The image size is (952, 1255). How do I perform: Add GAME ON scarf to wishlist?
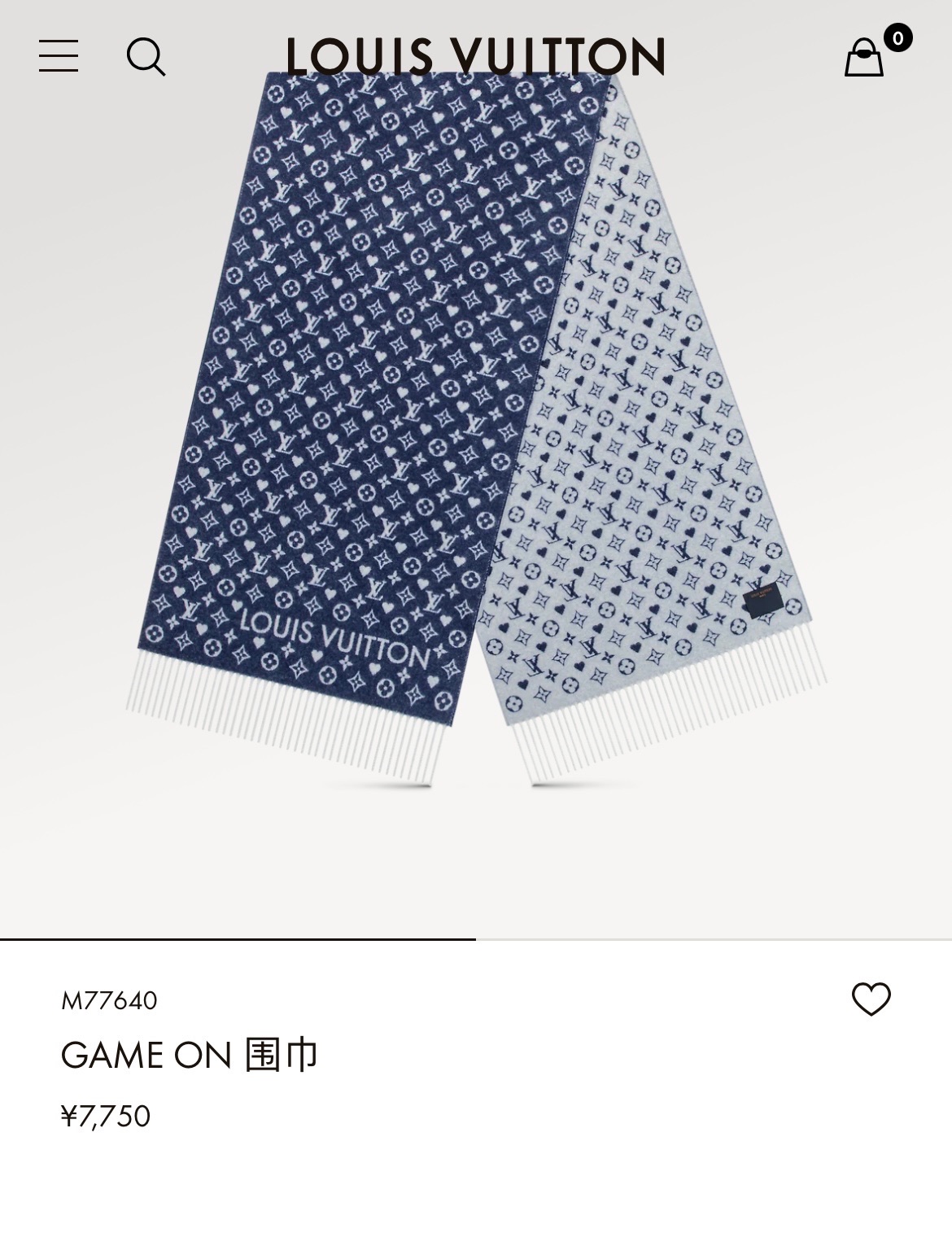pos(871,999)
